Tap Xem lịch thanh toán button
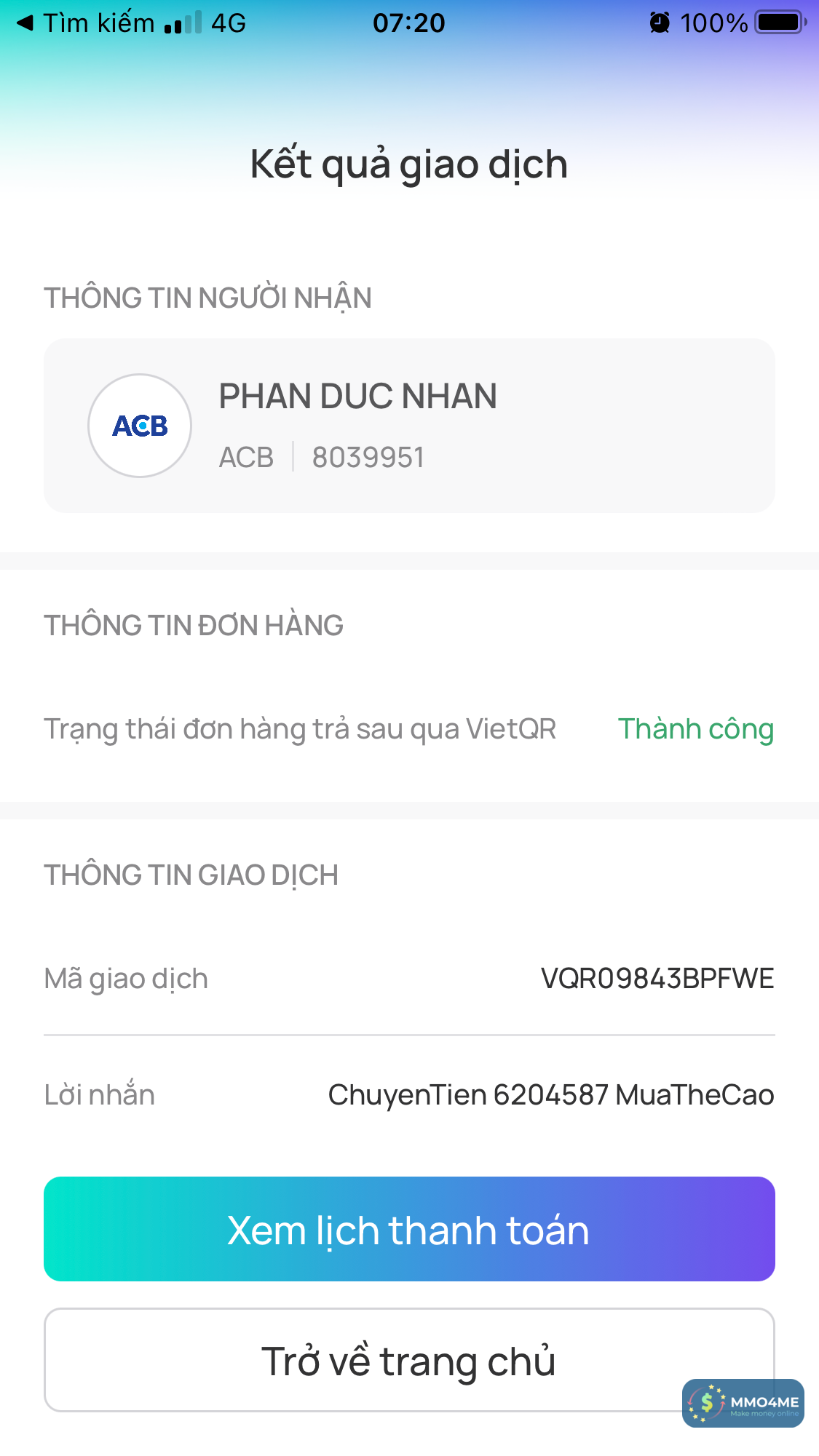This screenshot has width=819, height=1456. click(409, 1229)
